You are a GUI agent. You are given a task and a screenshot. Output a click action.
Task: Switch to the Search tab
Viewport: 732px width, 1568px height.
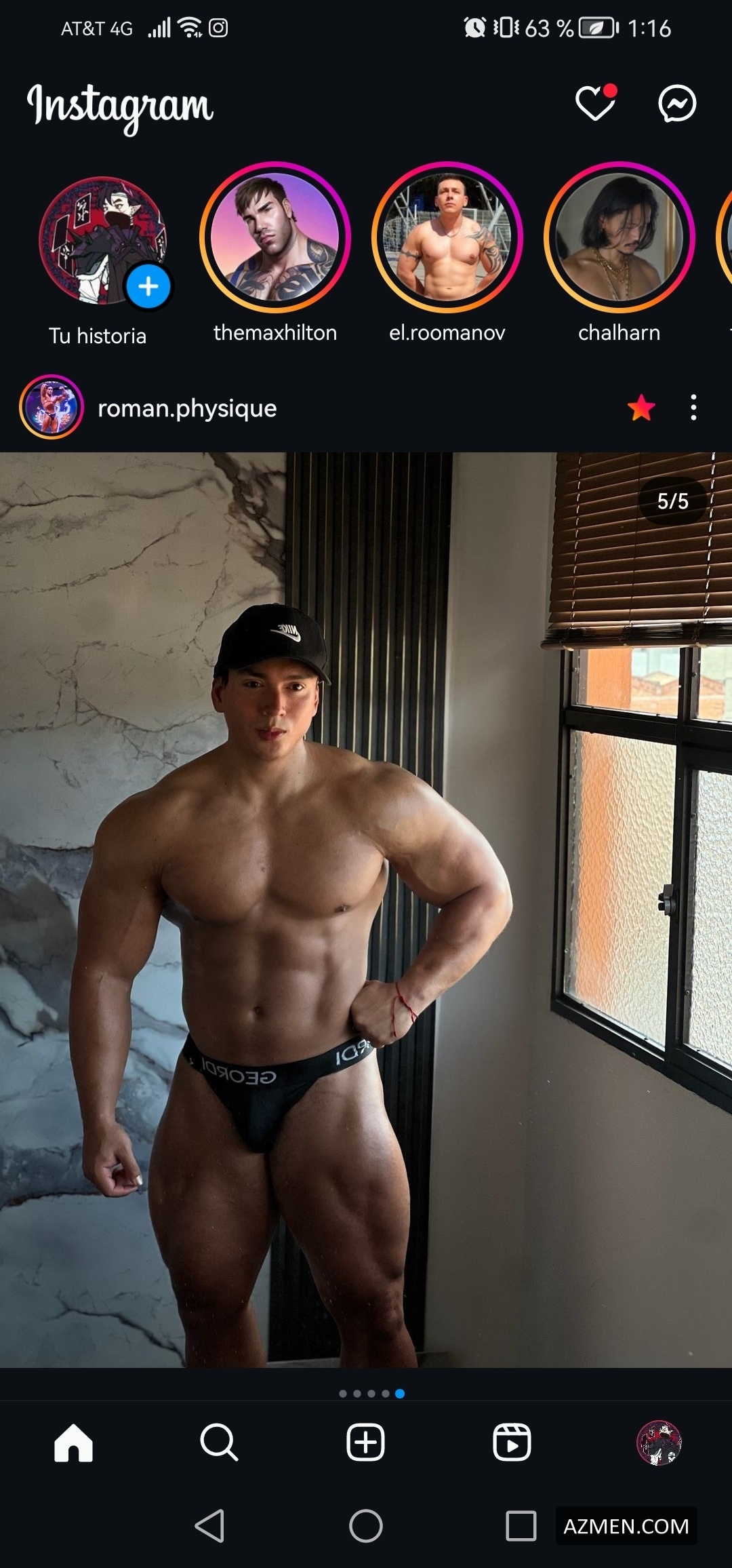click(219, 1442)
